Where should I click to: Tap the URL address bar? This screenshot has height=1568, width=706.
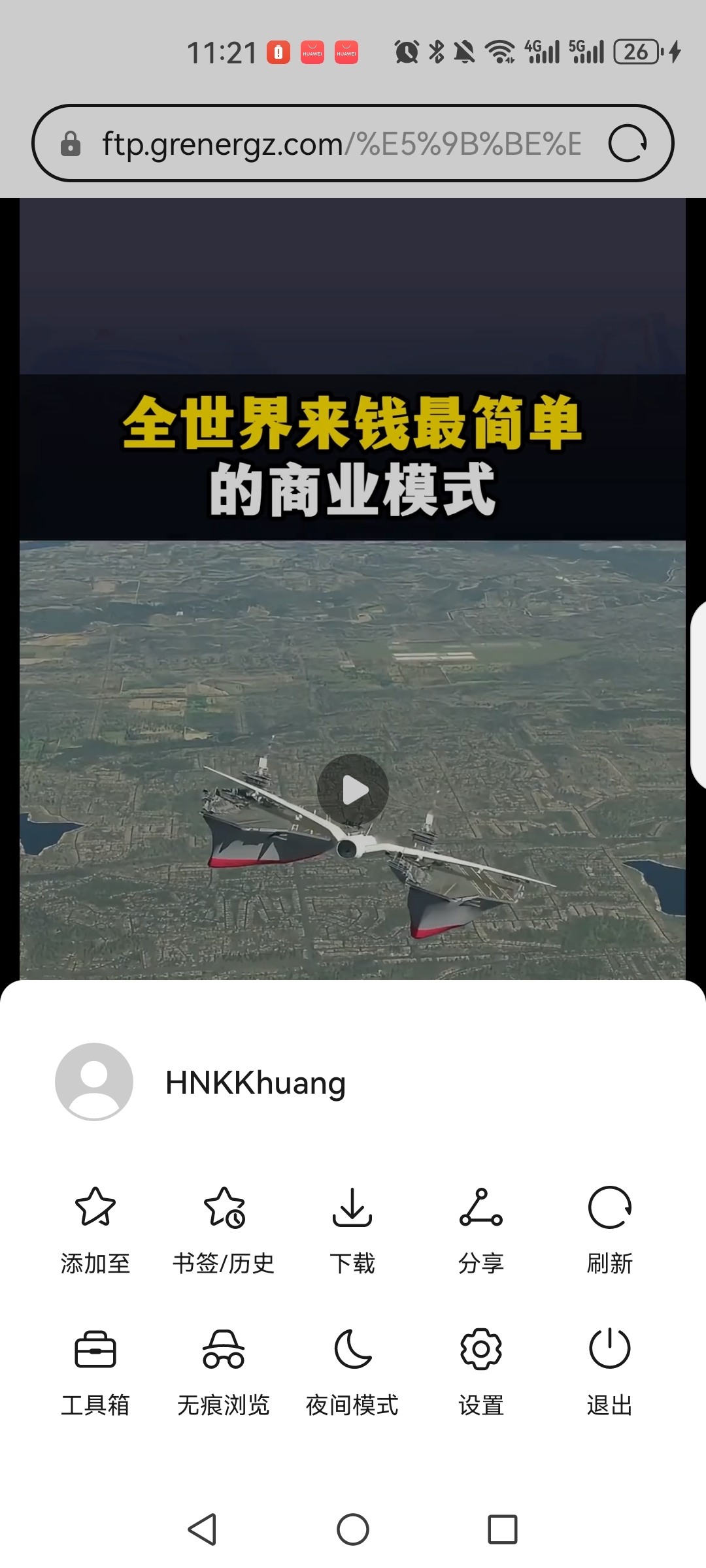(x=340, y=144)
